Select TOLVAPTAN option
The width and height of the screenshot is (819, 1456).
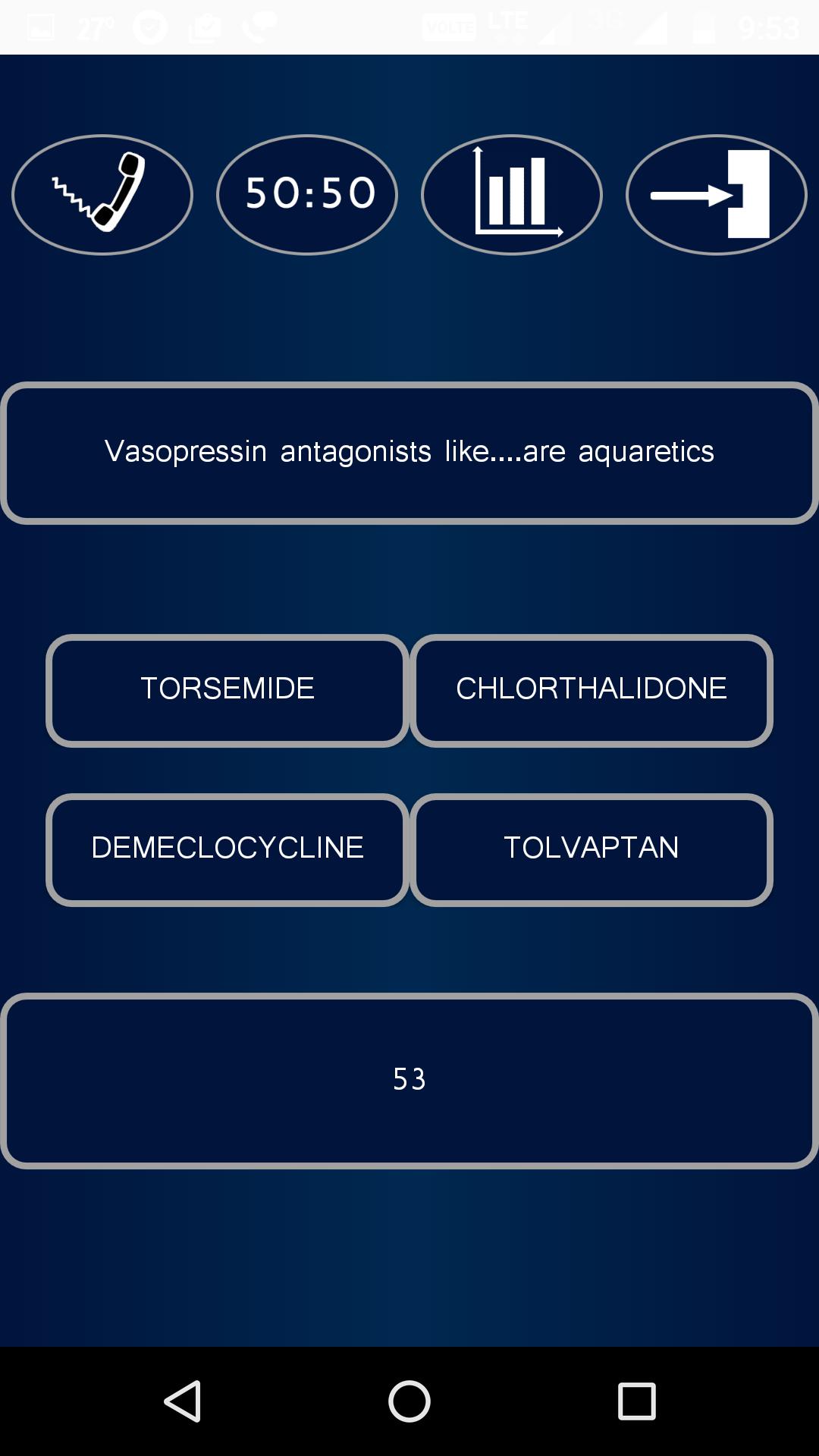coord(591,848)
